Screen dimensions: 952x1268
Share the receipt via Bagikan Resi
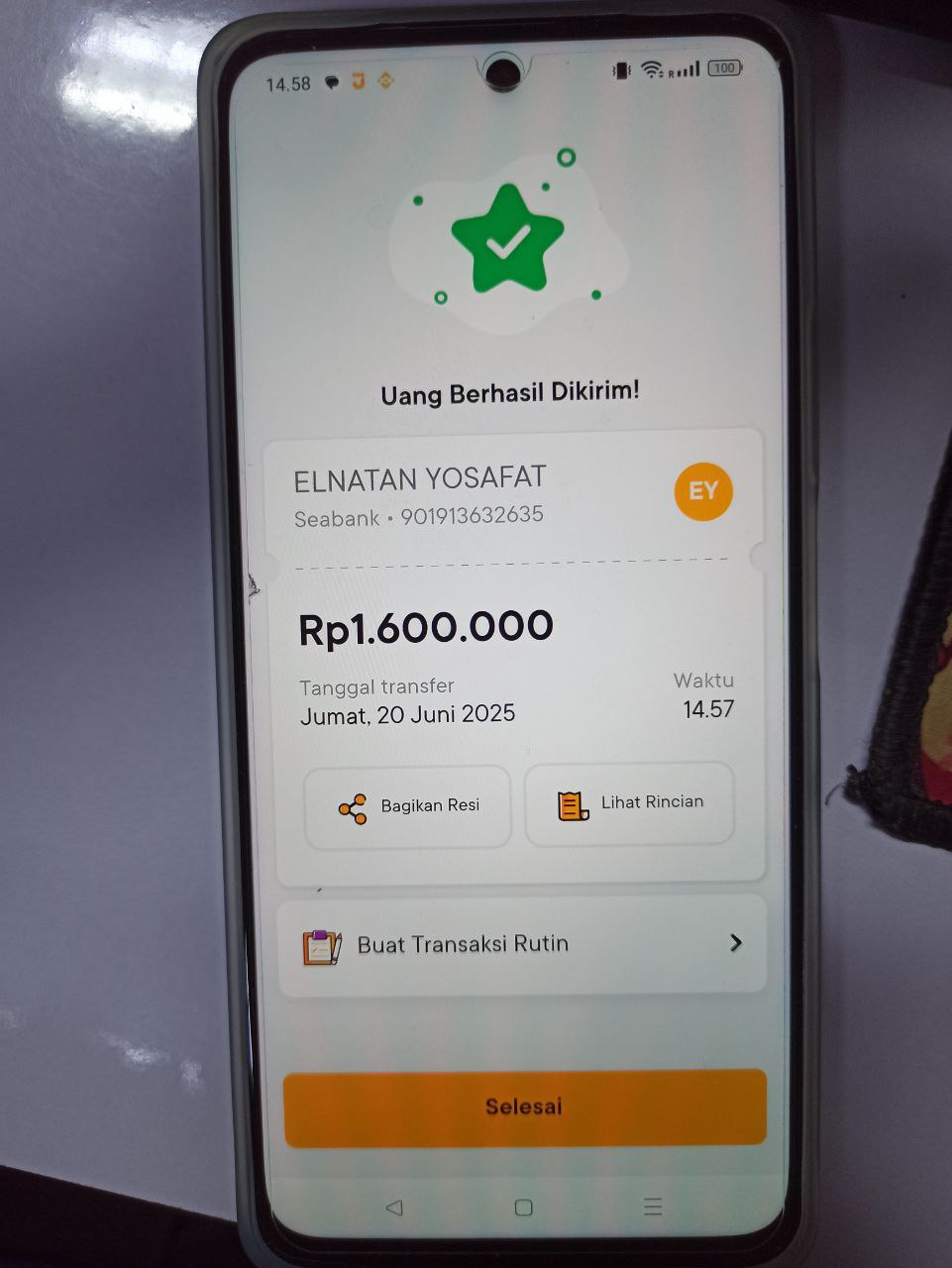click(407, 806)
